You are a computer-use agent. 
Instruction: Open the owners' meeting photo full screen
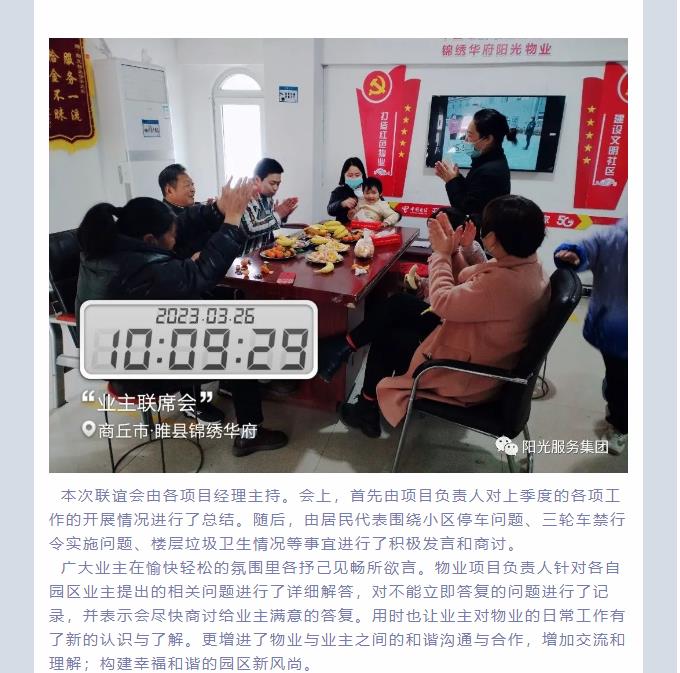pos(338,255)
